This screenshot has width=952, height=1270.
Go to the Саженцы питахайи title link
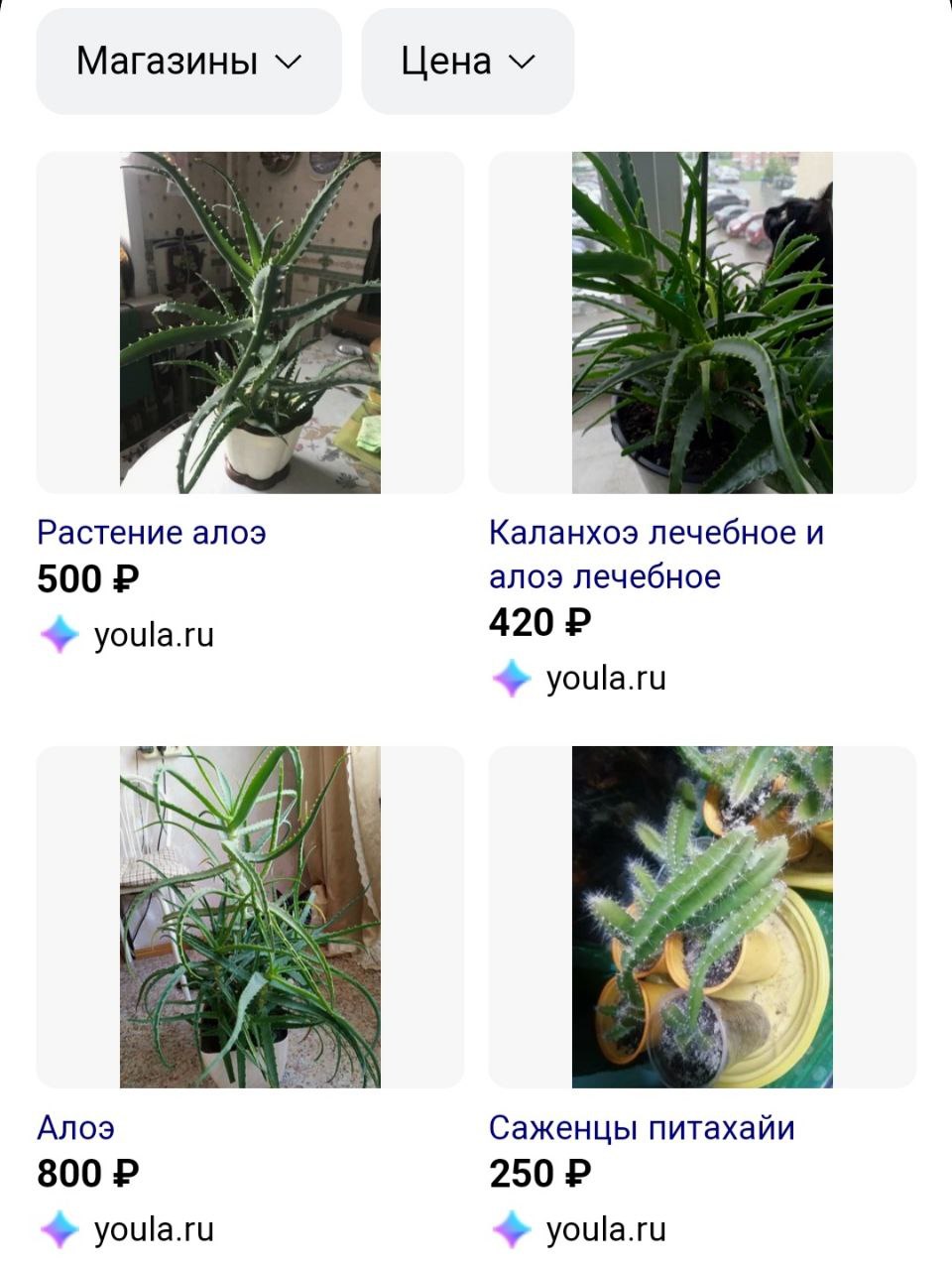[642, 1128]
